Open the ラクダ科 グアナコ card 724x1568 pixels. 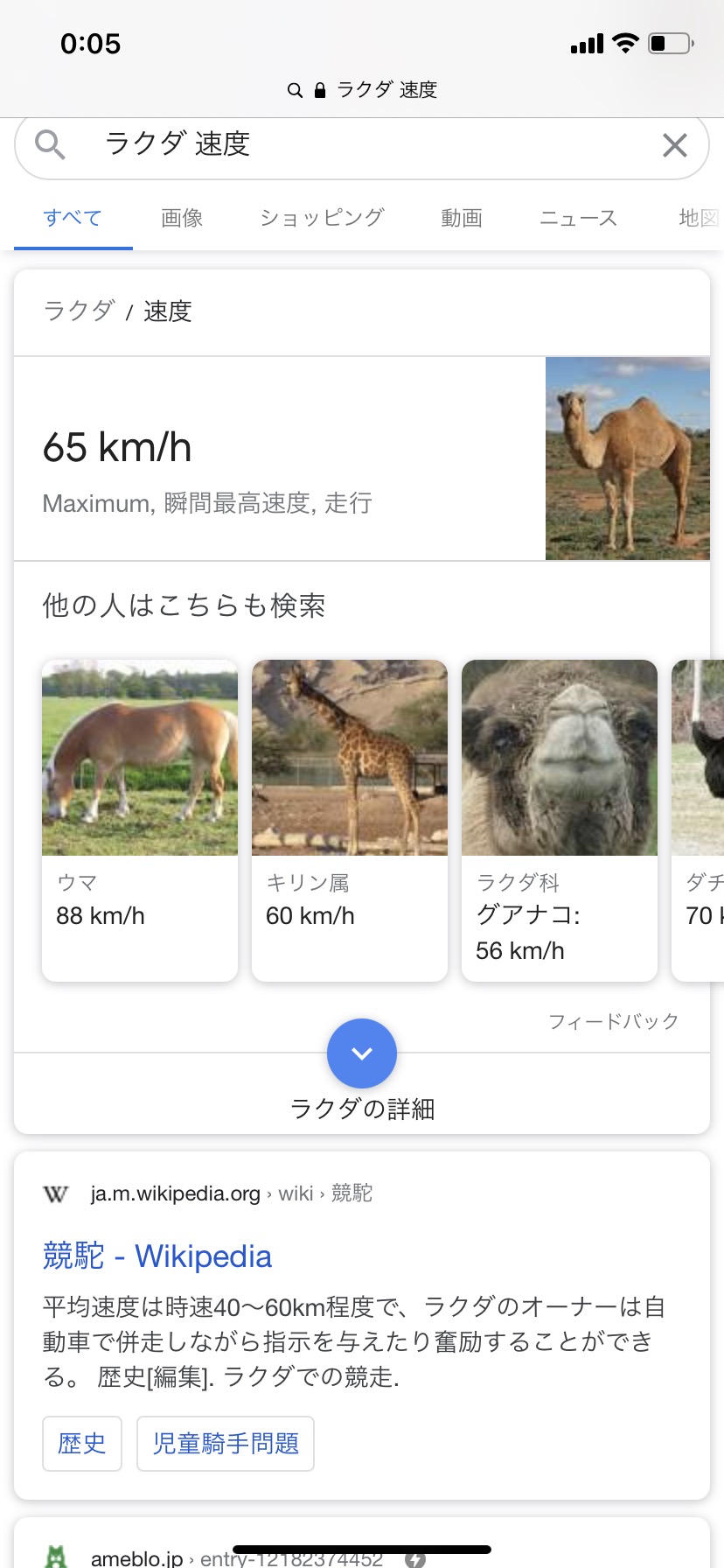tap(560, 820)
